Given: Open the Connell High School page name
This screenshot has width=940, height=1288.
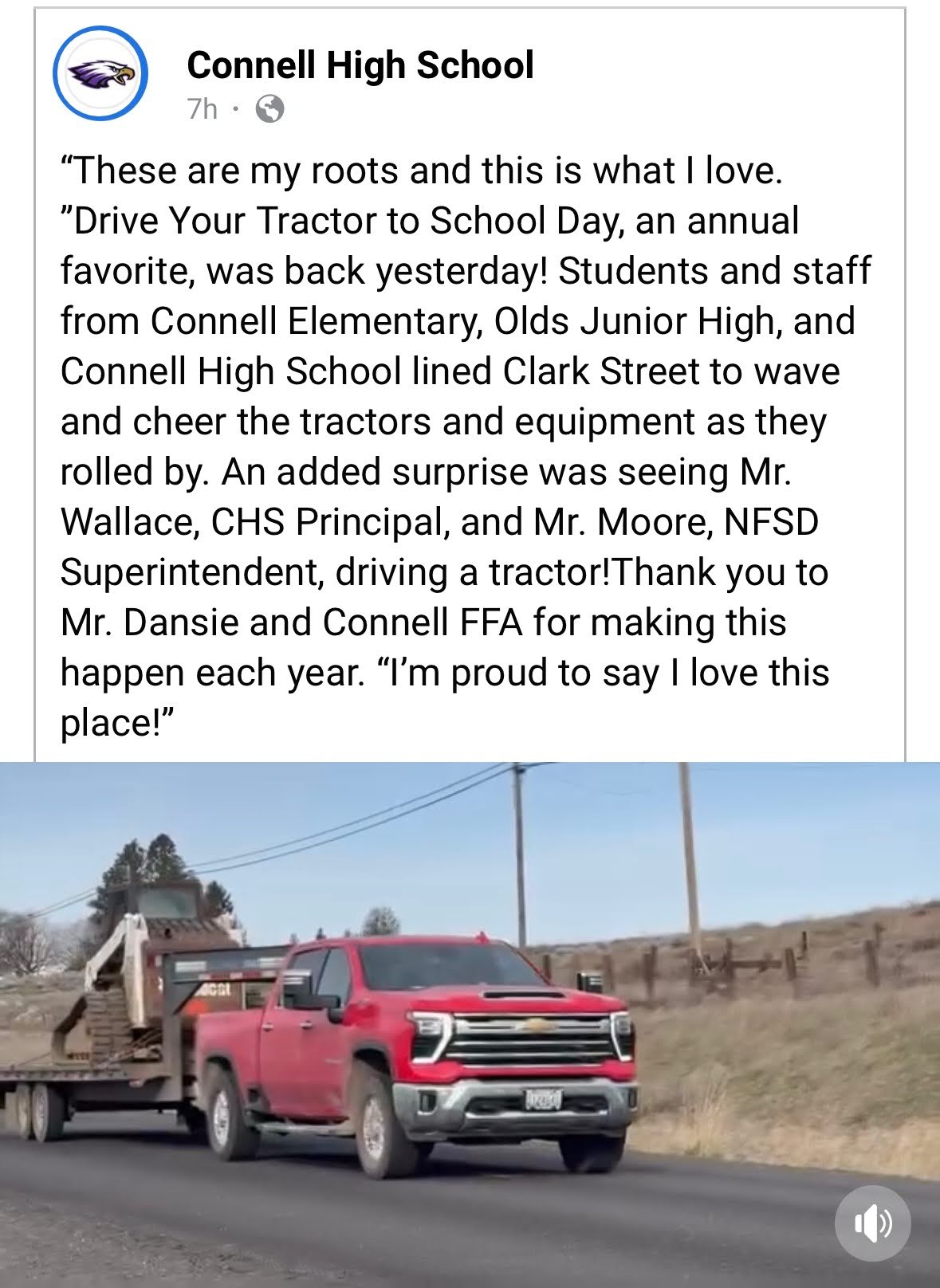Looking at the screenshot, I should (x=360, y=65).
